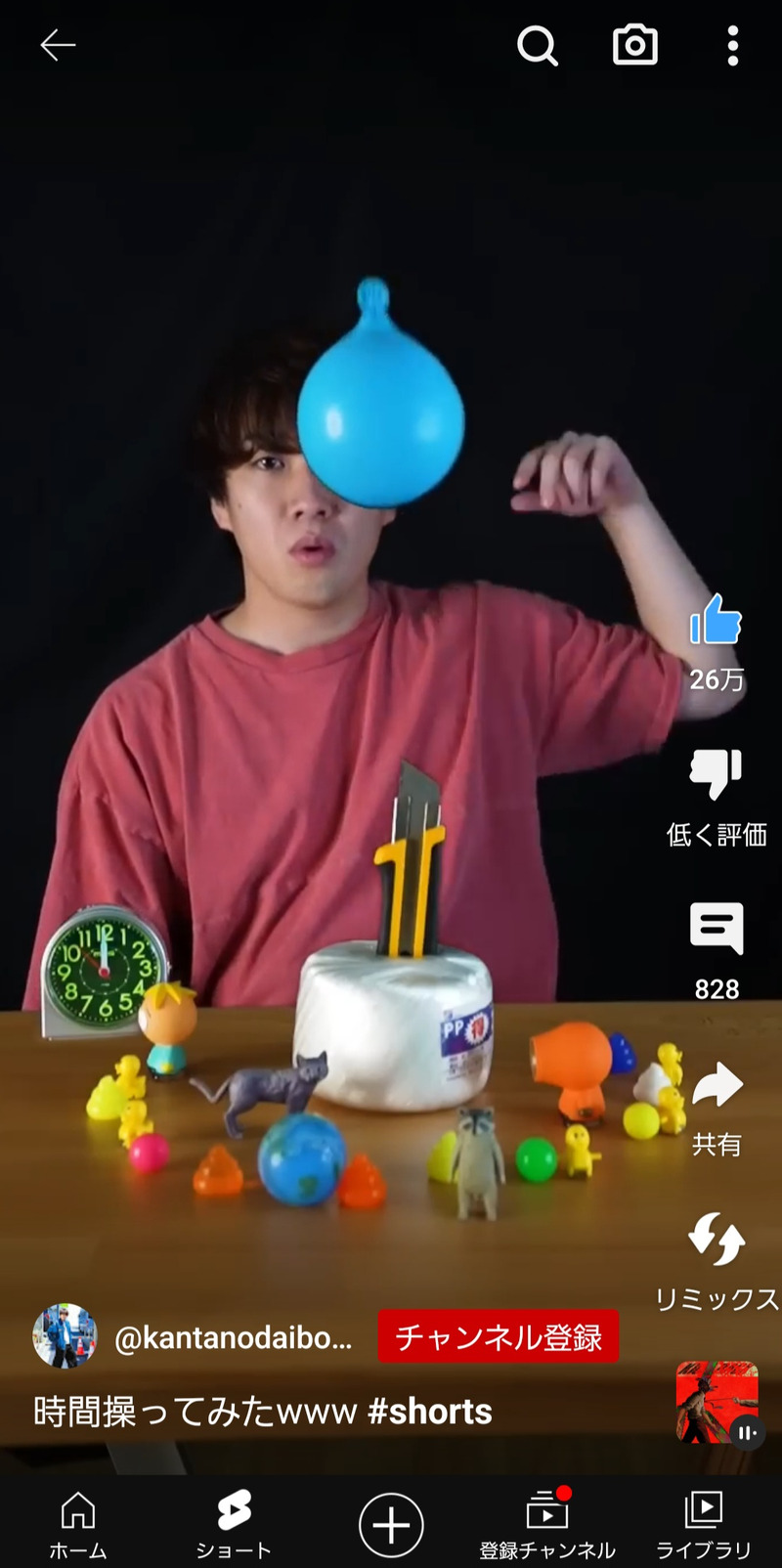This screenshot has width=782, height=1568.
Task: Open the 828 comments
Action: pos(717,929)
